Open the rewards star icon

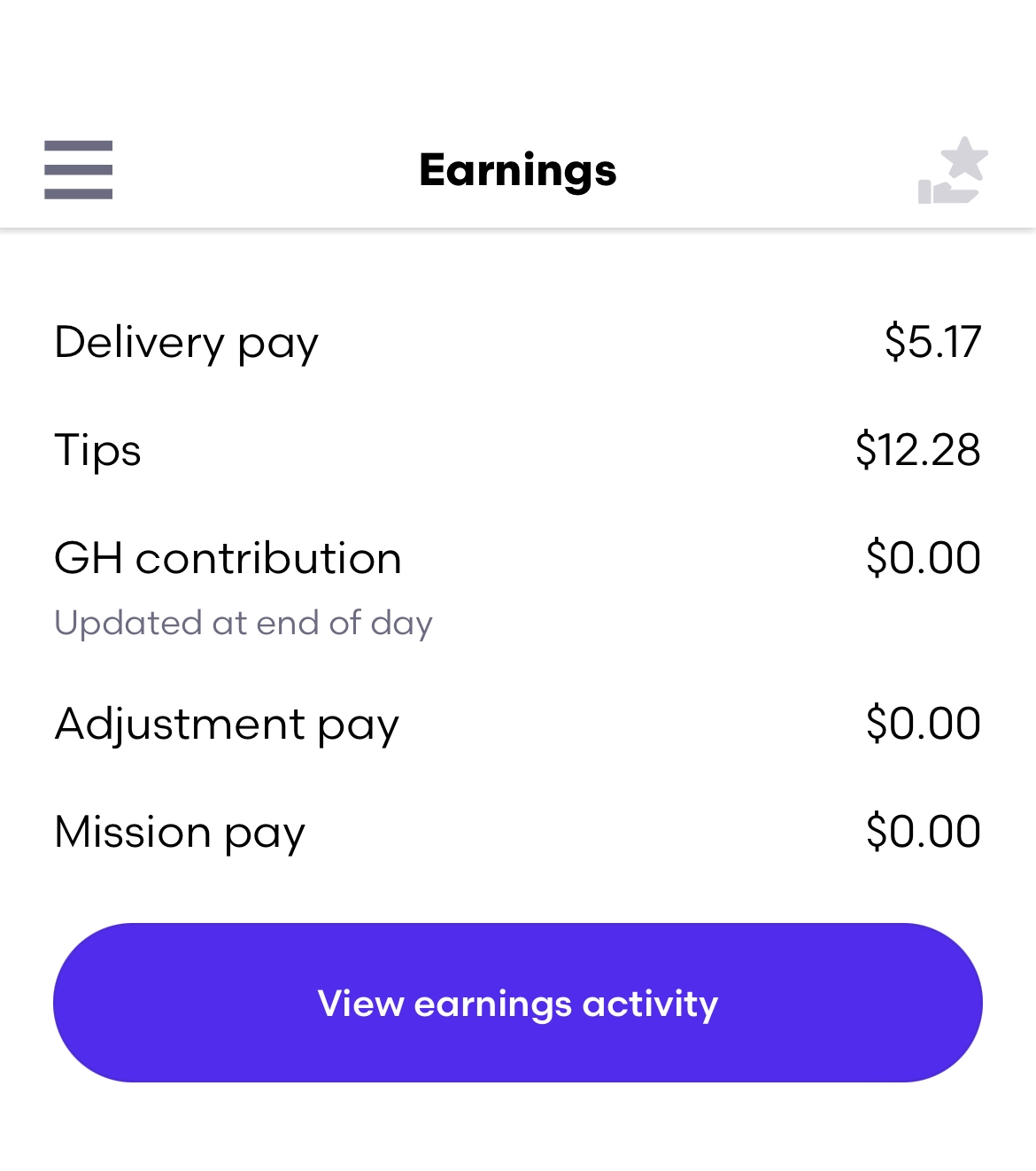pyautogui.click(x=953, y=170)
